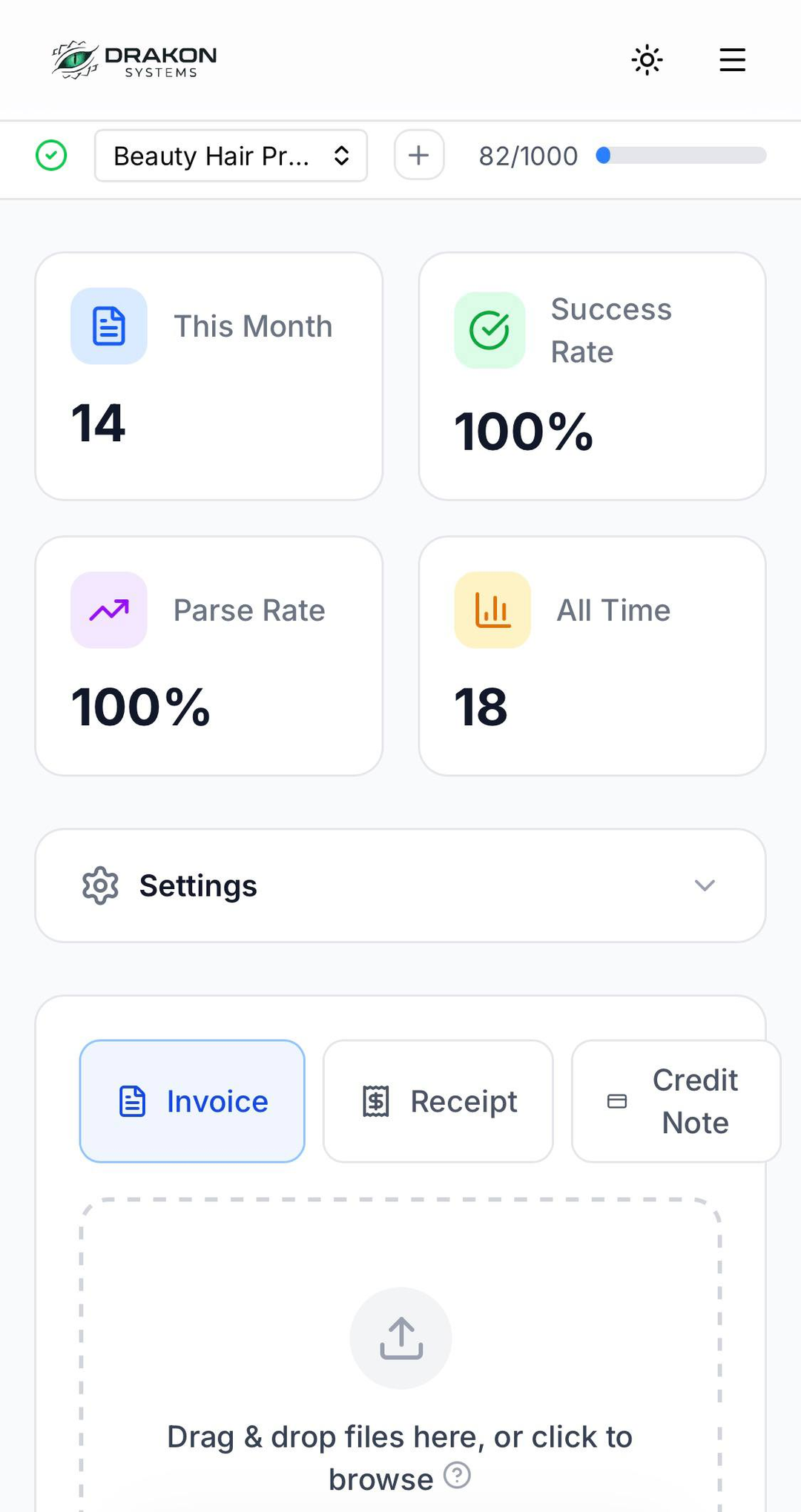Click the Parse Rate trend icon

[x=108, y=610]
